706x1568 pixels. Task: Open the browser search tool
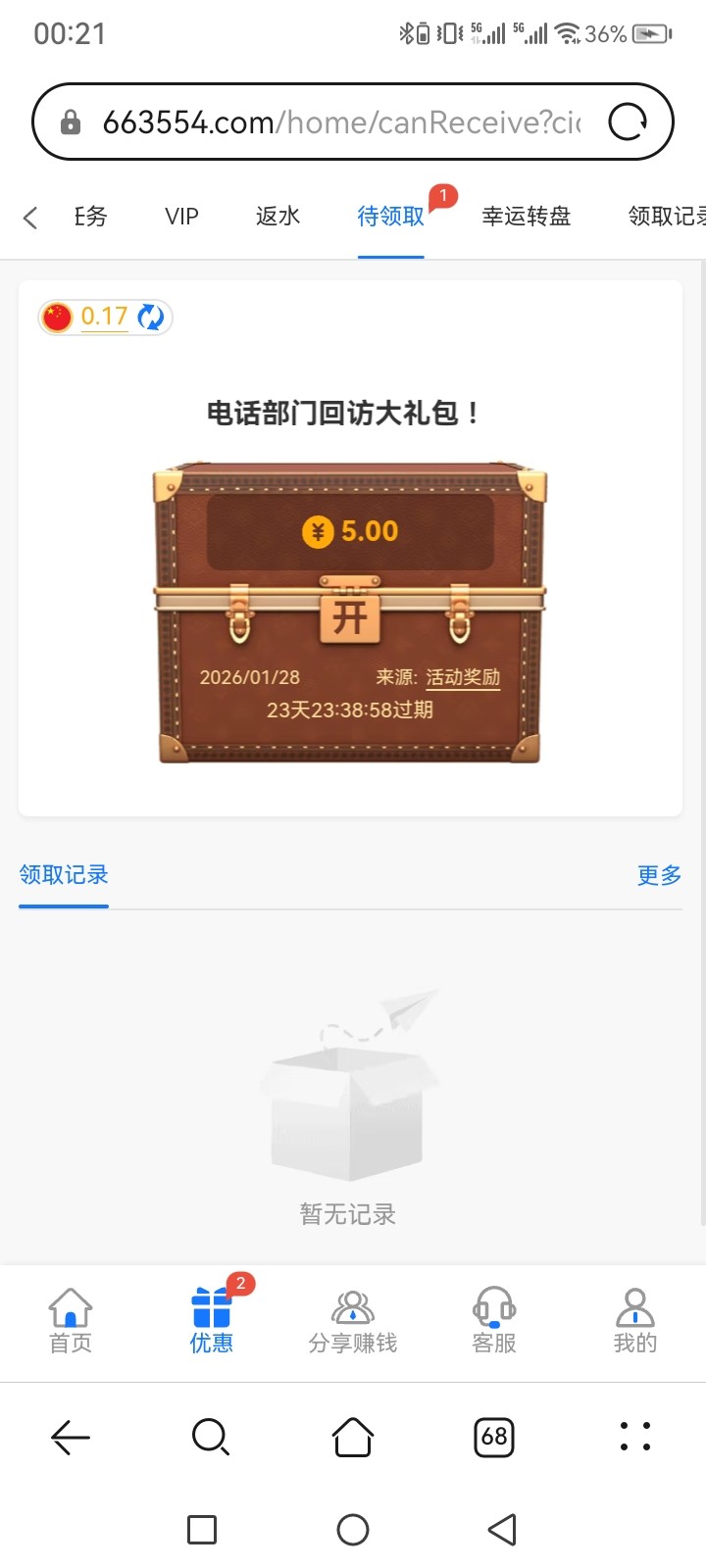tap(211, 1437)
